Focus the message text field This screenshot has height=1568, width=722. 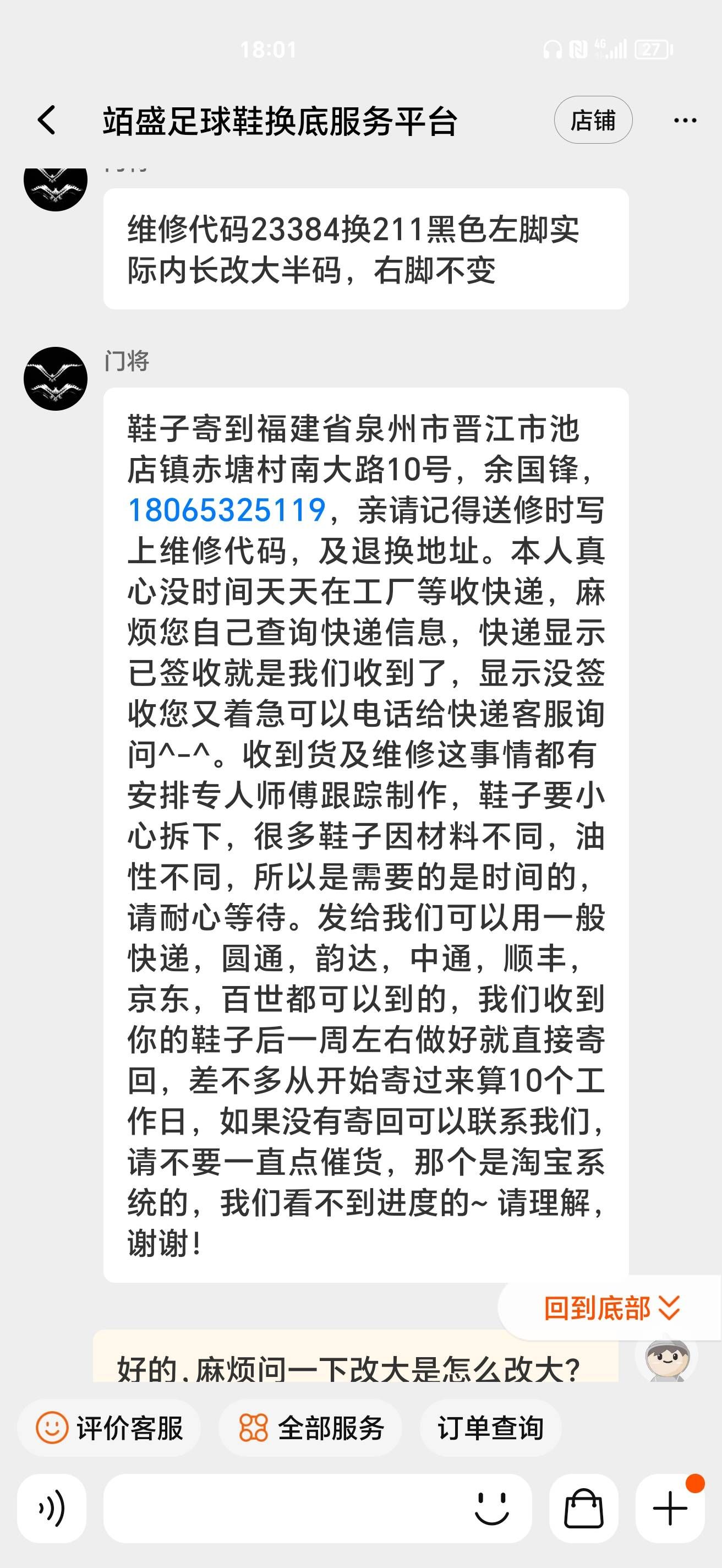pyautogui.click(x=286, y=1509)
